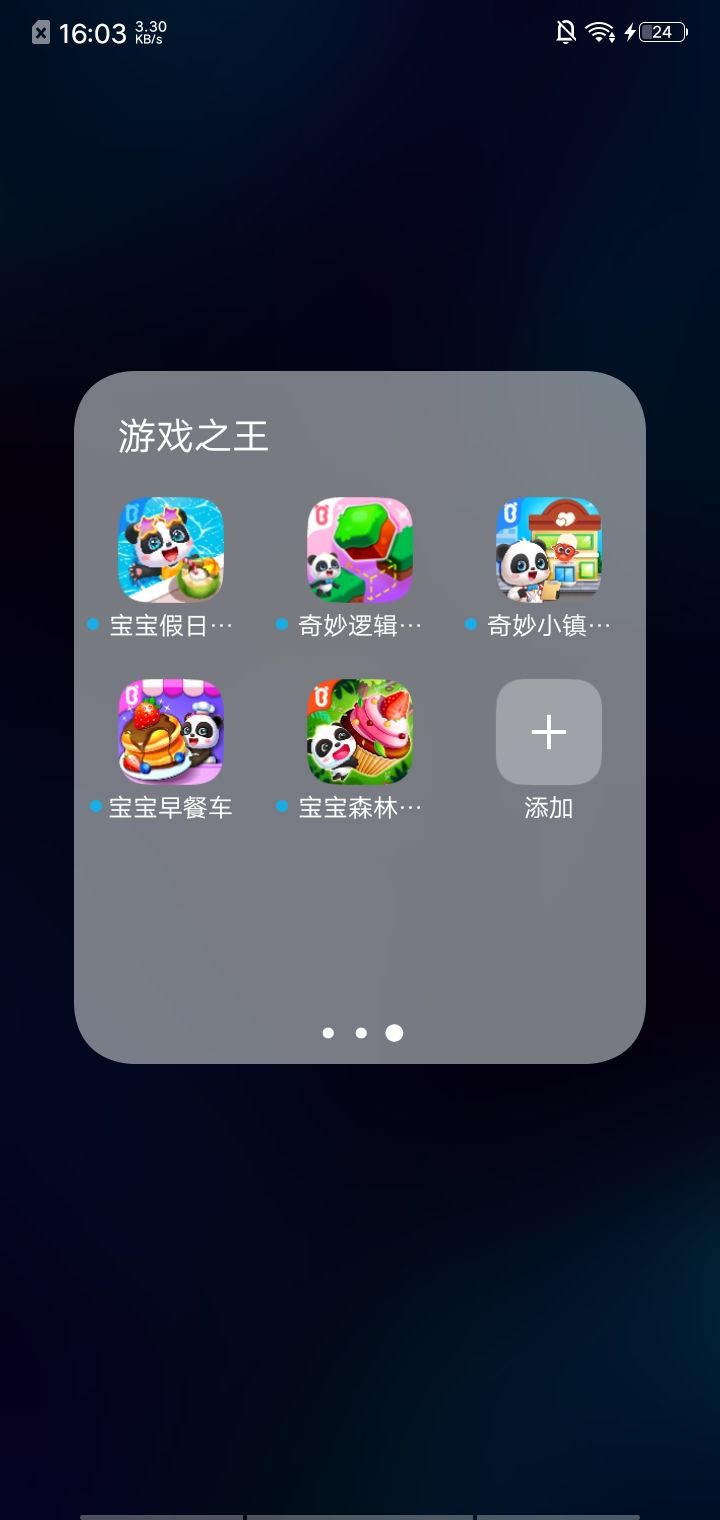
Task: Open the 宝宝森林 app
Action: tap(360, 732)
